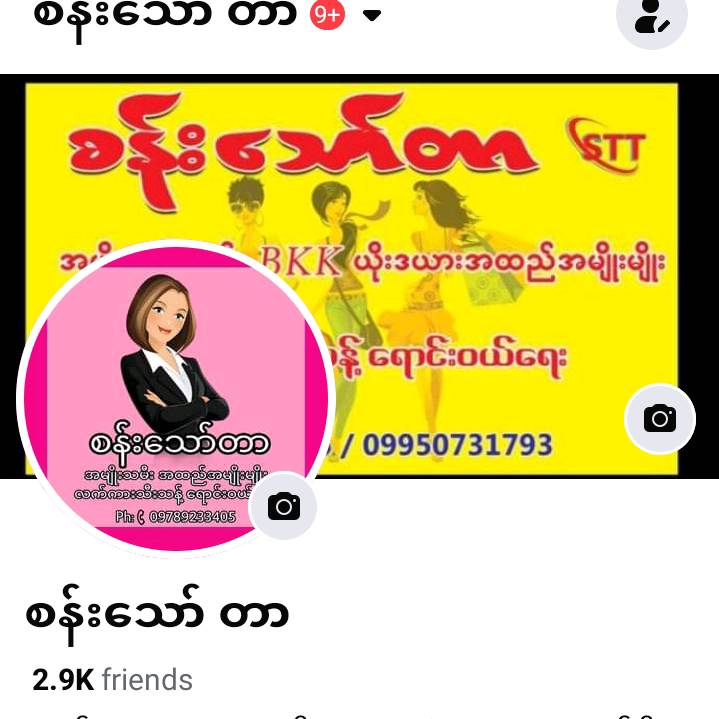
Task: Update profile picture using camera icon
Action: point(283,506)
